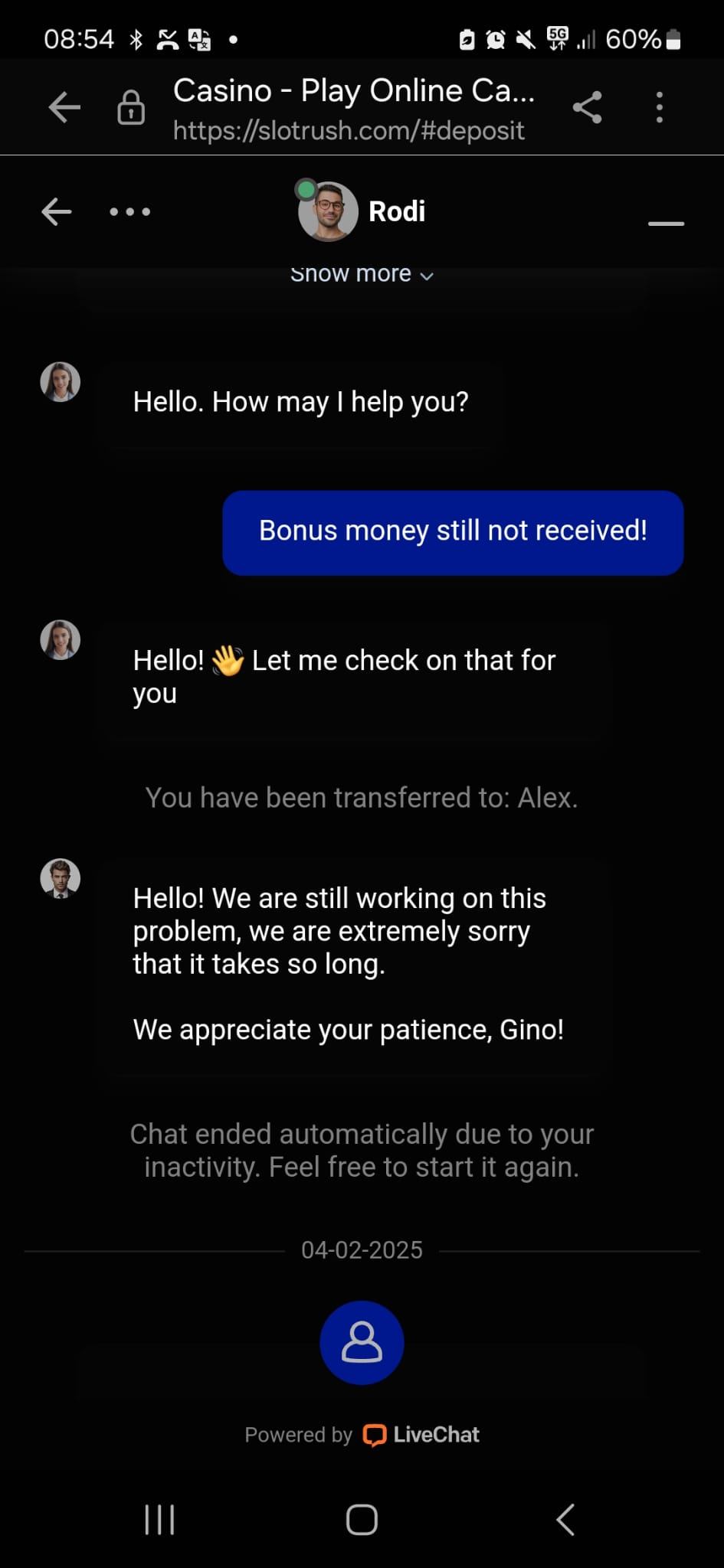Screen dimensions: 724x1568
Task: Open the browser overflow menu
Action: pyautogui.click(x=659, y=107)
